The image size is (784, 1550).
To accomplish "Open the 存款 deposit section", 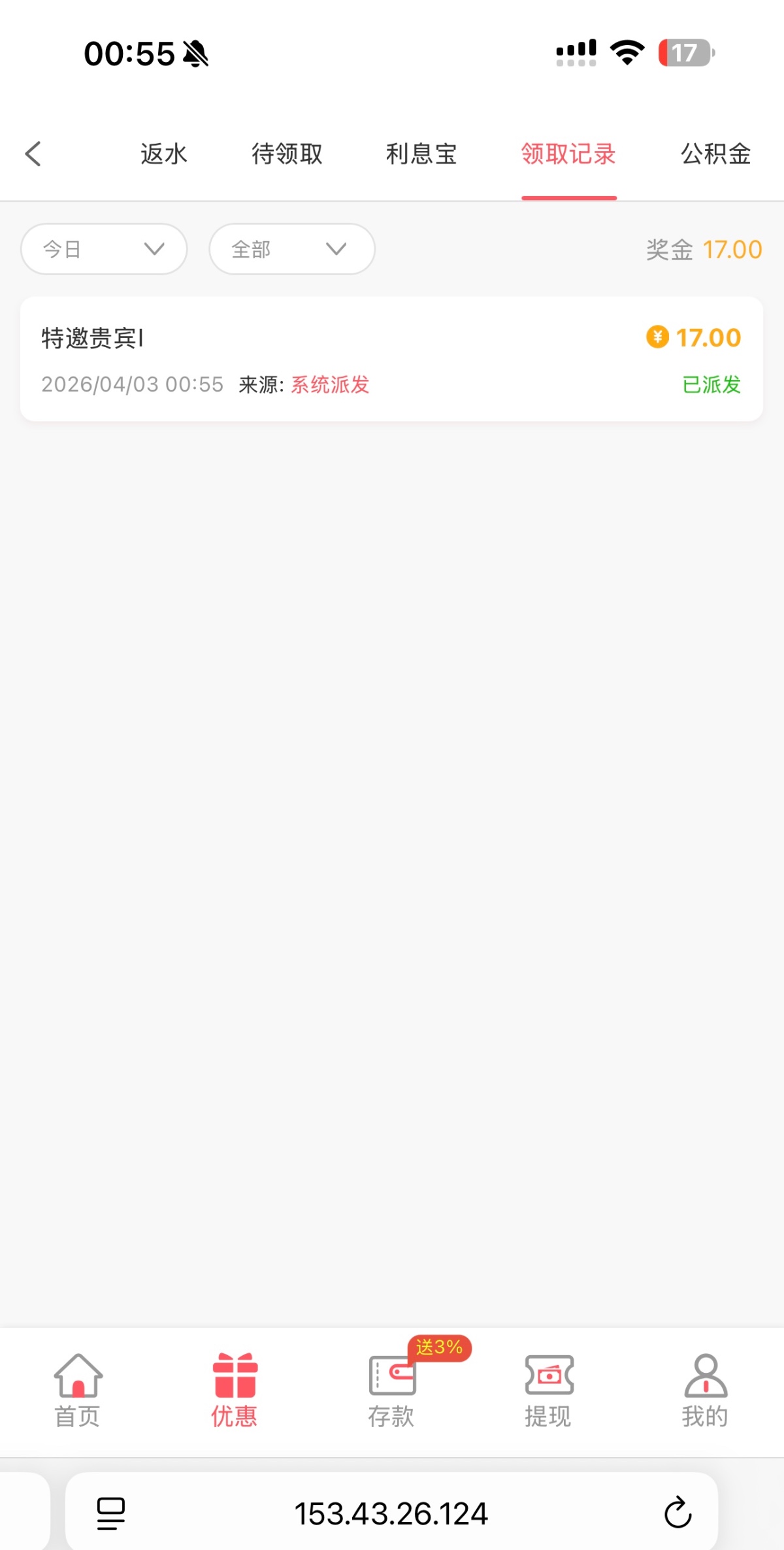I will click(391, 1390).
